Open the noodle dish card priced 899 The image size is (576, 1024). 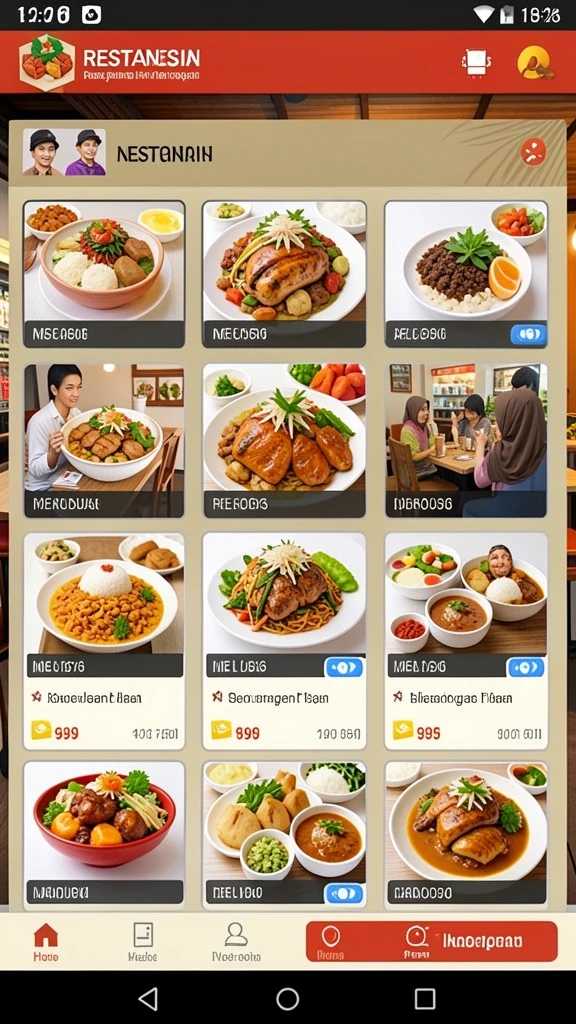click(x=284, y=641)
